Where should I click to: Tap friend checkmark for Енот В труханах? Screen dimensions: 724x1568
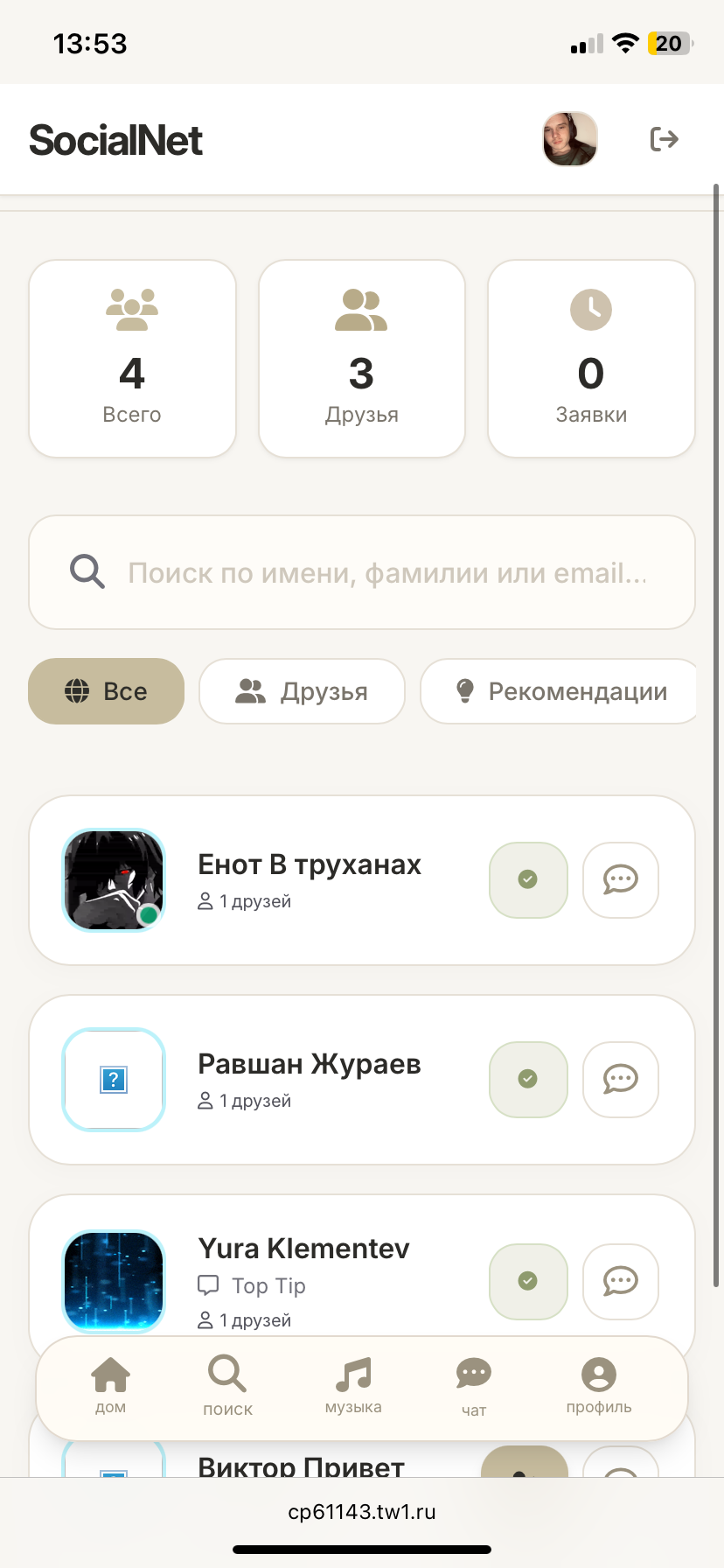coord(528,880)
